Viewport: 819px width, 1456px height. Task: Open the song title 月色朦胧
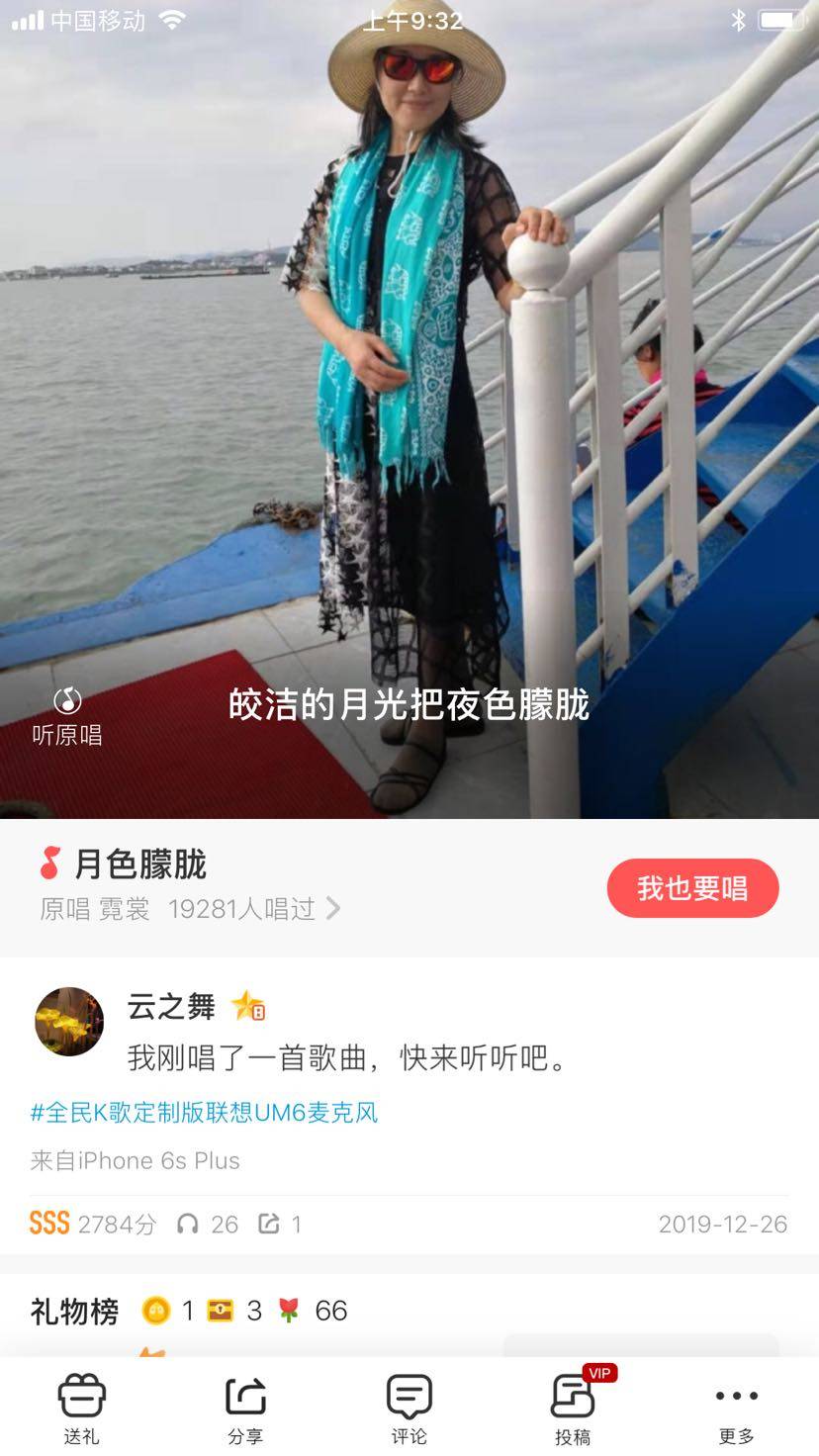pyautogui.click(x=139, y=864)
